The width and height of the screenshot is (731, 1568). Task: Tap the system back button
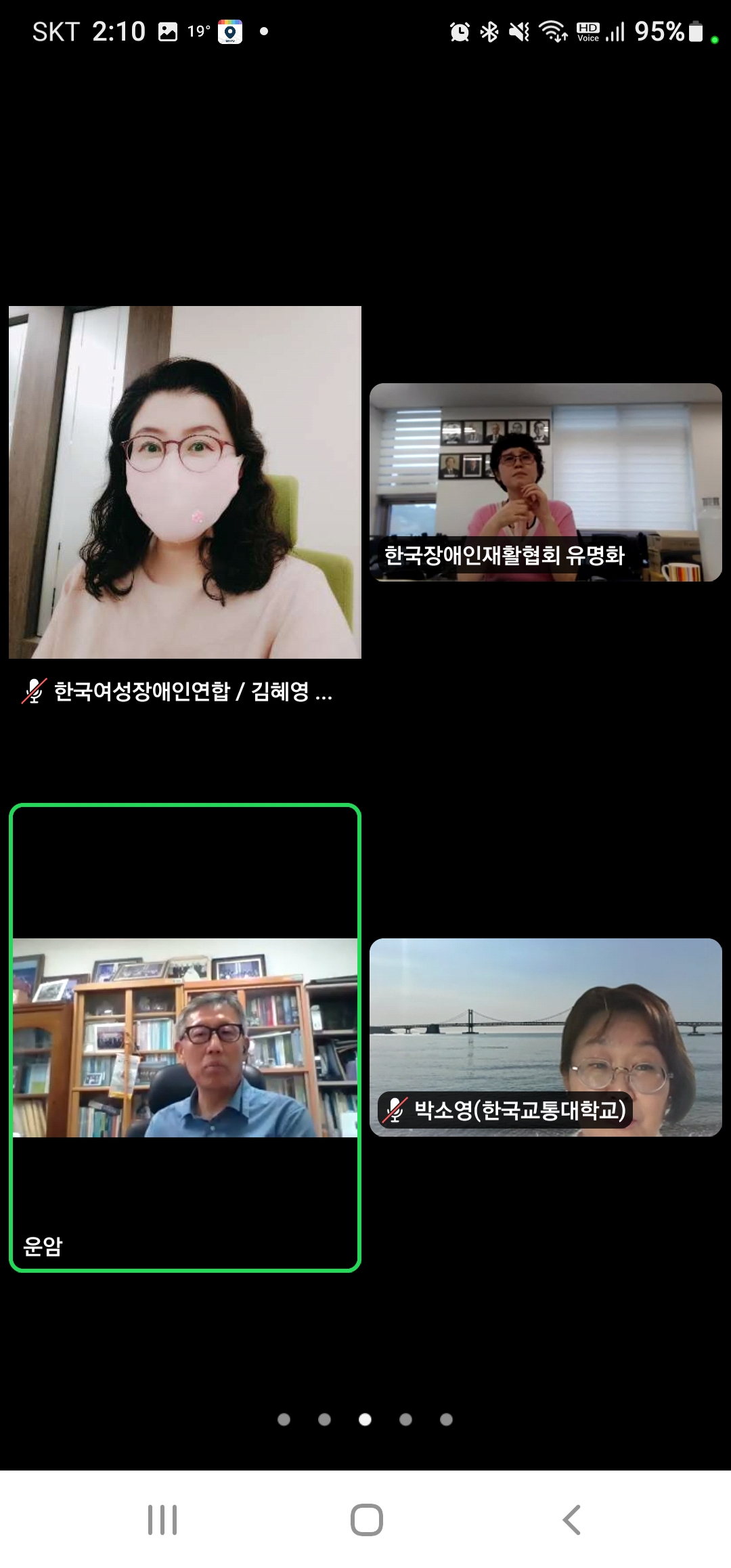pyautogui.click(x=572, y=1520)
